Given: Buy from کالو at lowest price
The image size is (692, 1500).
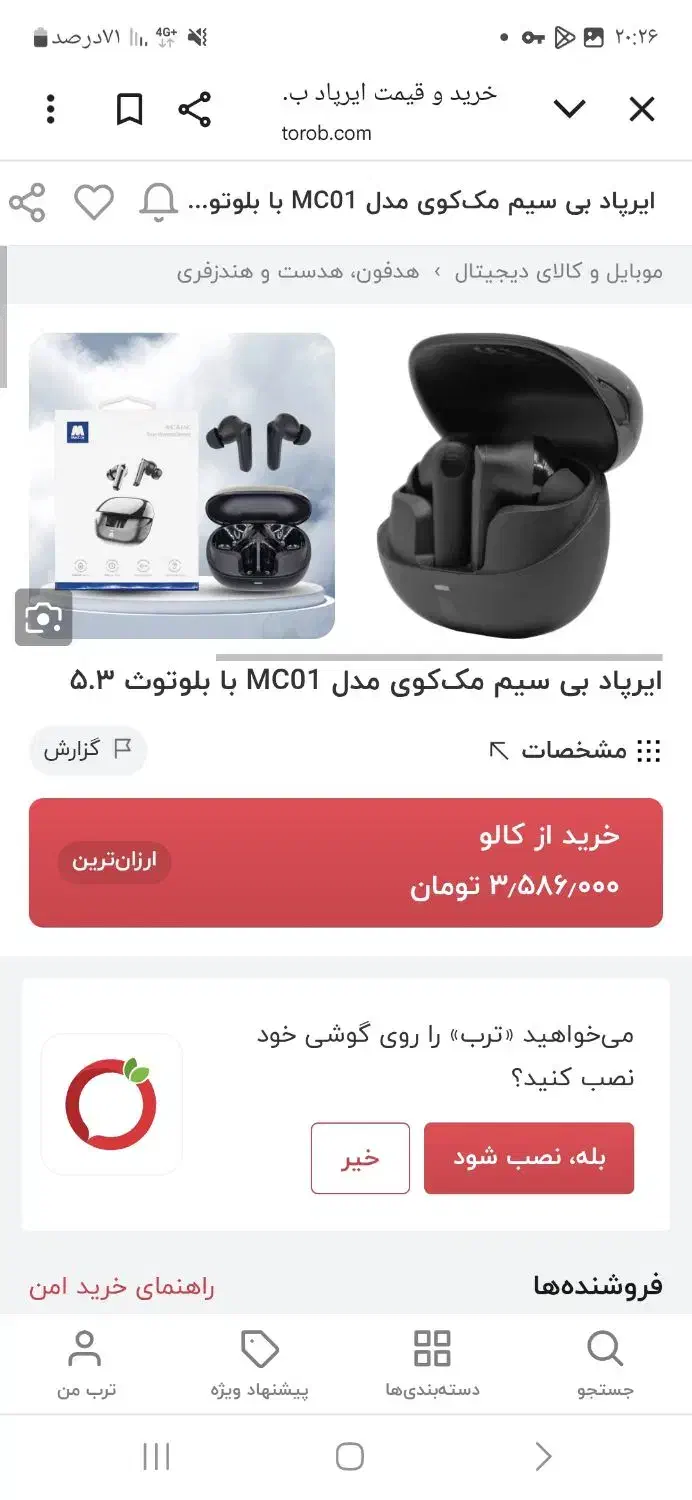Looking at the screenshot, I should [x=346, y=862].
